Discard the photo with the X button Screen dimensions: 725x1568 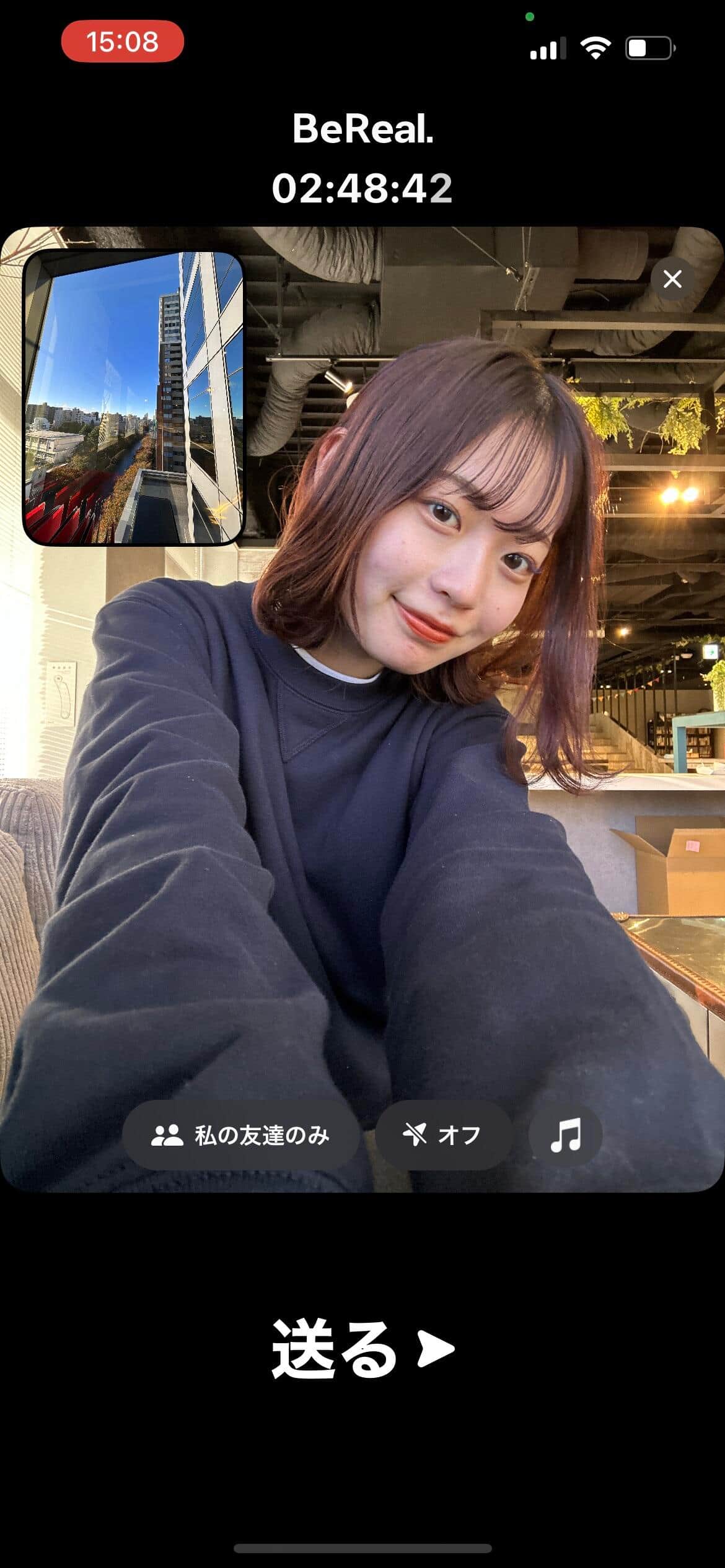(672, 279)
